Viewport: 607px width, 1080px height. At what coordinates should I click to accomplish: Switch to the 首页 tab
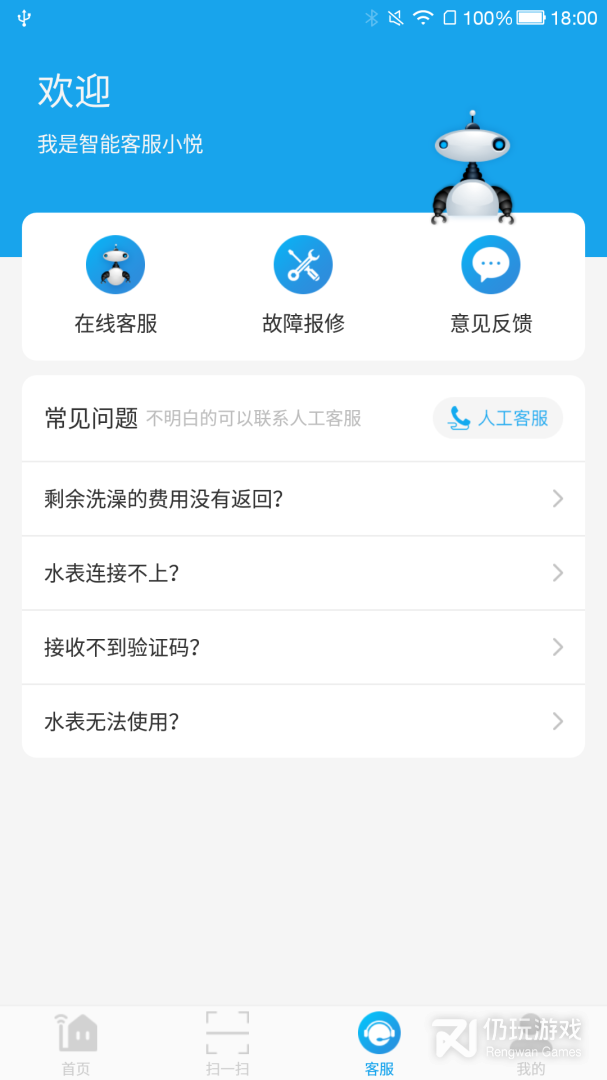[x=76, y=1043]
